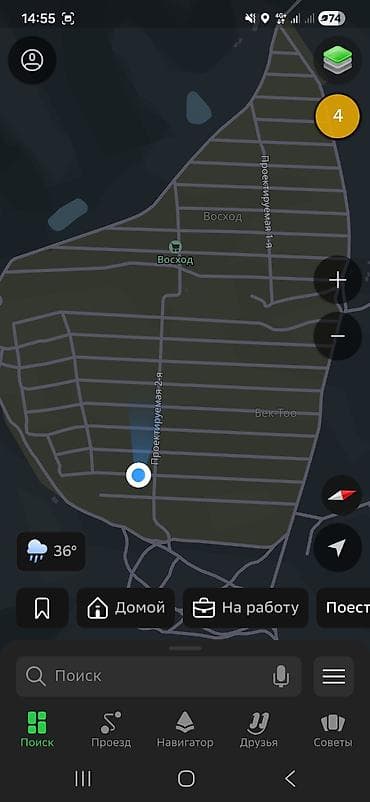Tap the Поиск search field
The image size is (370, 802).
point(159,677)
